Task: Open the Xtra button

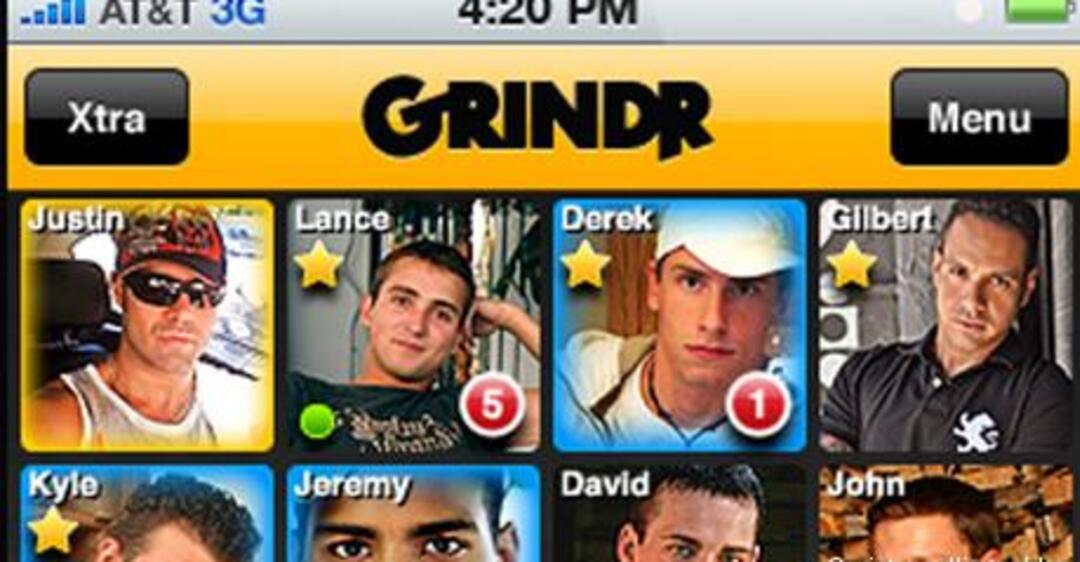Action: point(107,117)
